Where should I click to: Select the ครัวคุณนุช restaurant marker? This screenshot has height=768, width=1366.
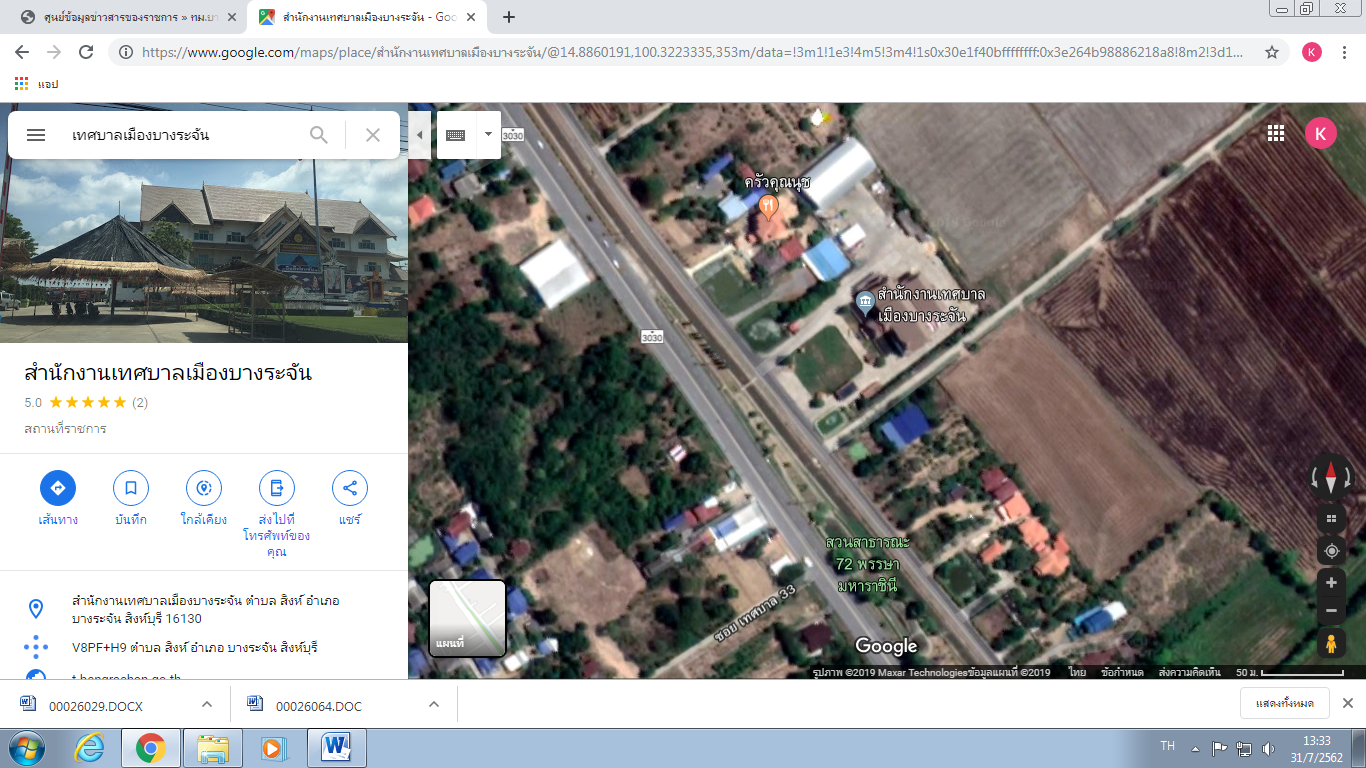[x=768, y=206]
